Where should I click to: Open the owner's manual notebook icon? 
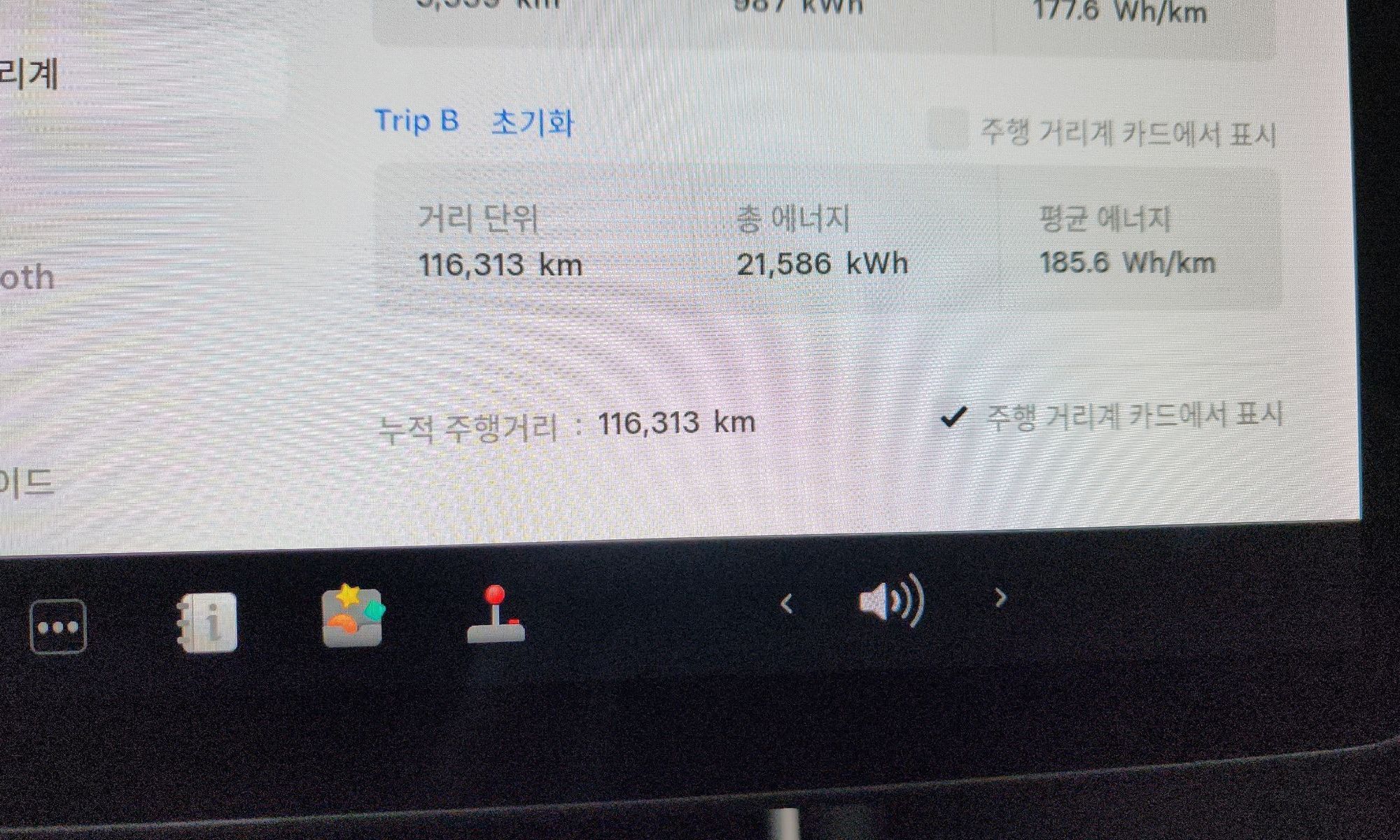[208, 623]
